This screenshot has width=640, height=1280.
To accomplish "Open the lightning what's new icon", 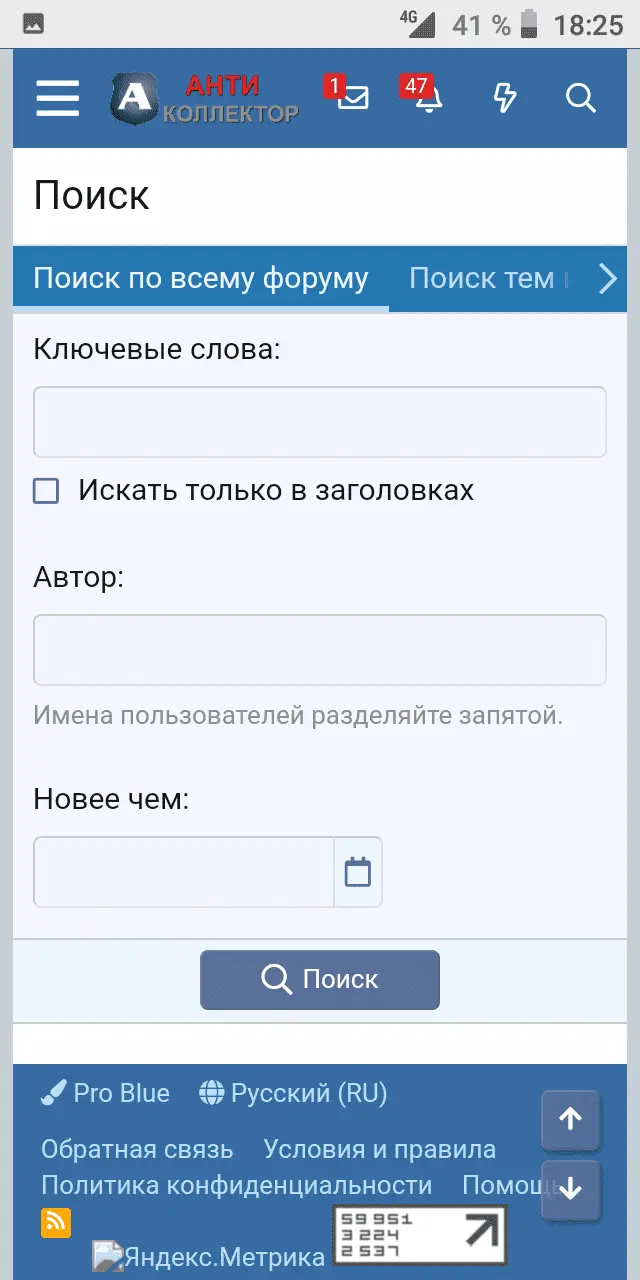I will click(505, 98).
